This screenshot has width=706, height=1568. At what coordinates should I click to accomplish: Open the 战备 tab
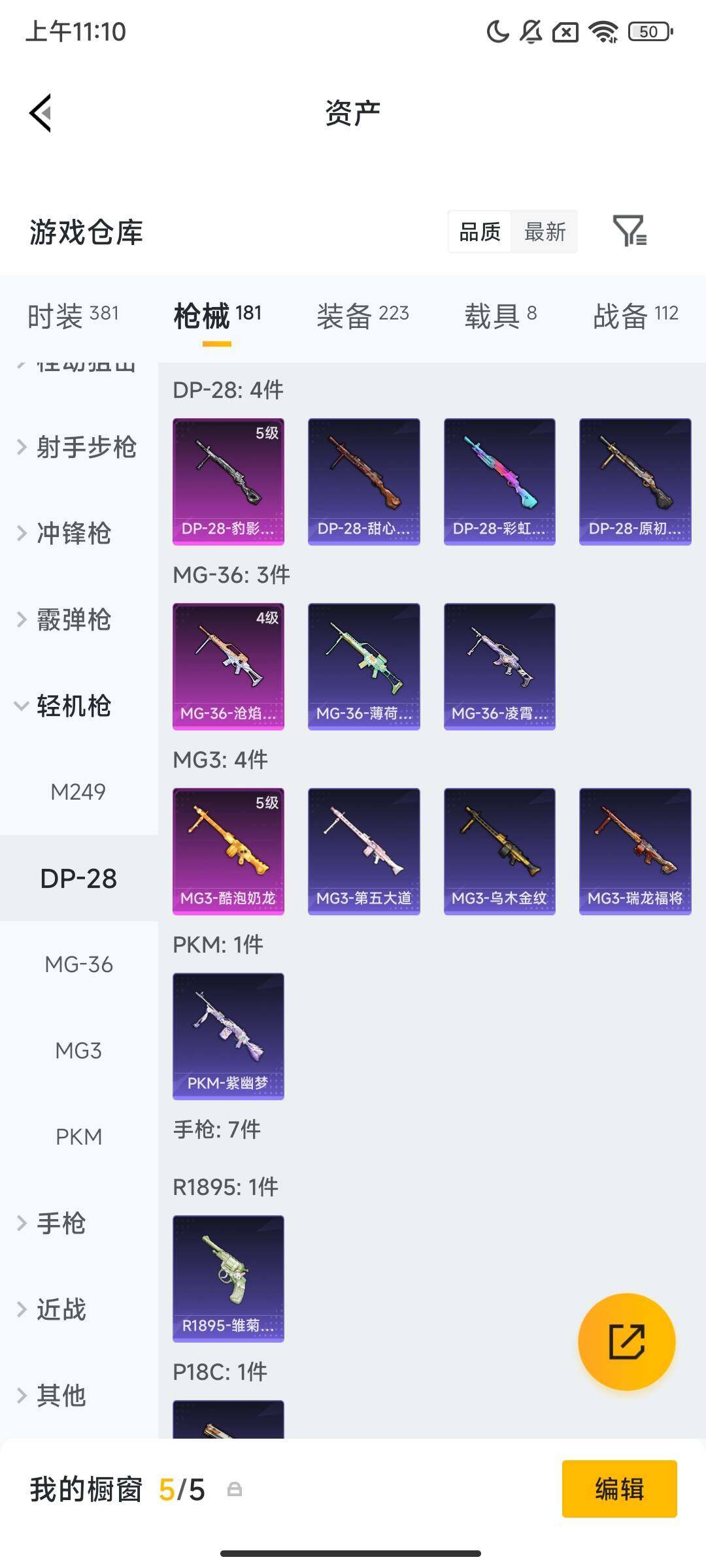tap(635, 316)
